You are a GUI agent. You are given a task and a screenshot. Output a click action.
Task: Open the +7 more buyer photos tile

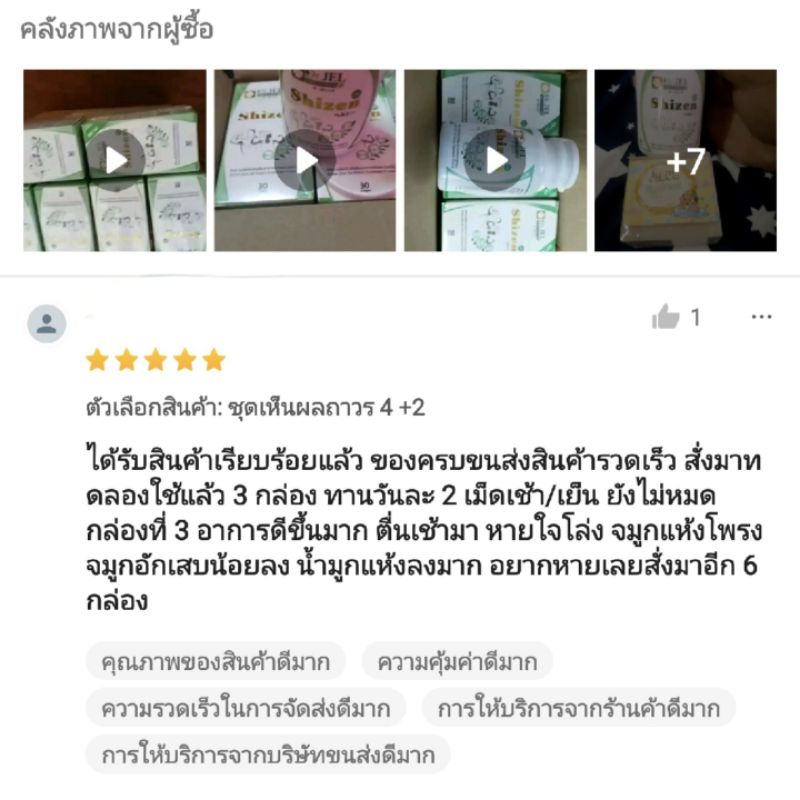pyautogui.click(x=685, y=160)
